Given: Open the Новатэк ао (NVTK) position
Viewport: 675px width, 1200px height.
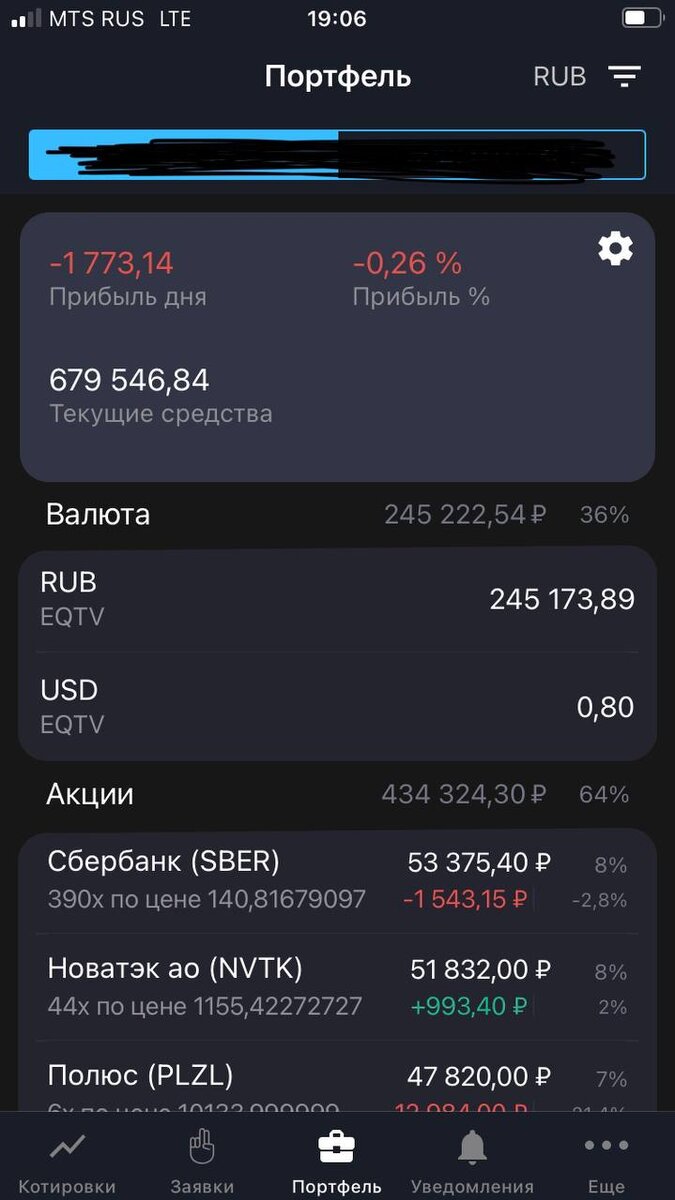Looking at the screenshot, I should 337,987.
